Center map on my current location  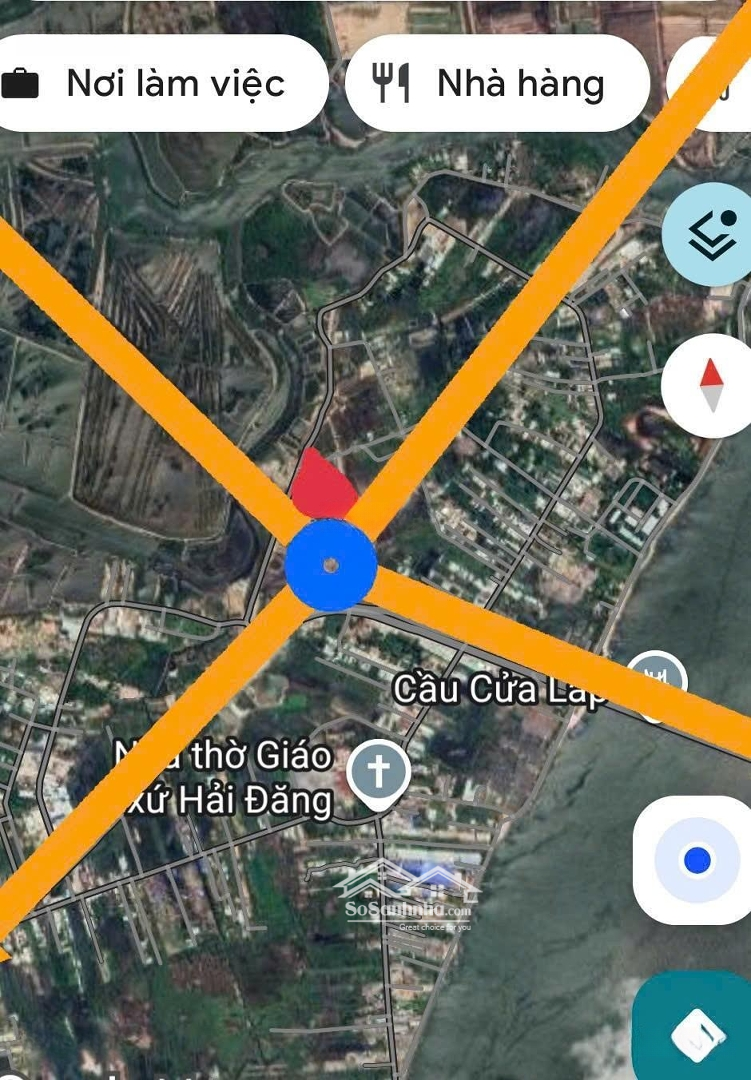tap(696, 860)
